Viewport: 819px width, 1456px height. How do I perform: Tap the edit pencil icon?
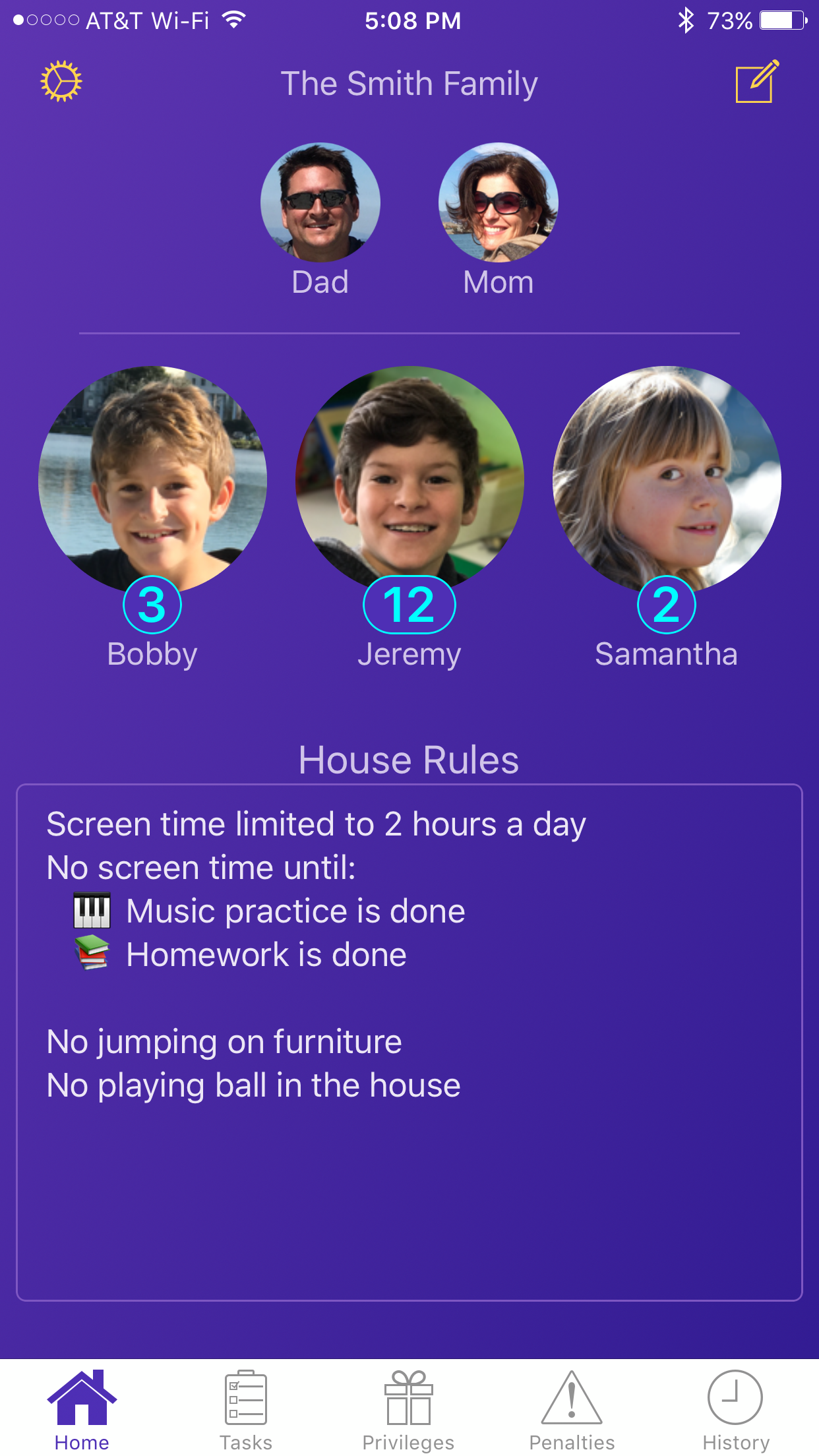tap(757, 81)
